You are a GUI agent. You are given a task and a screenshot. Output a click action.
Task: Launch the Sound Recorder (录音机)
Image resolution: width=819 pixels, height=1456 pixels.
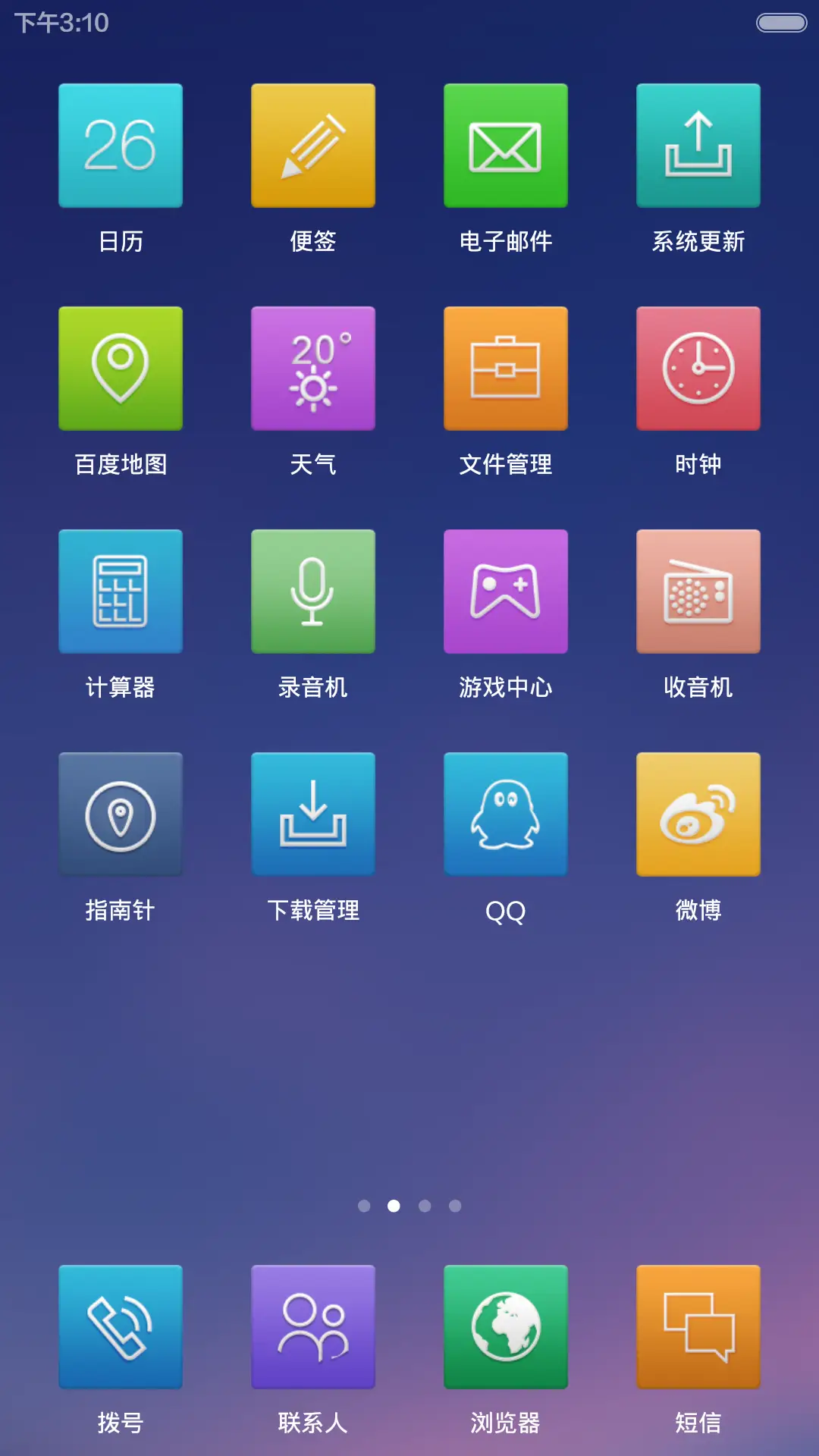coord(312,591)
